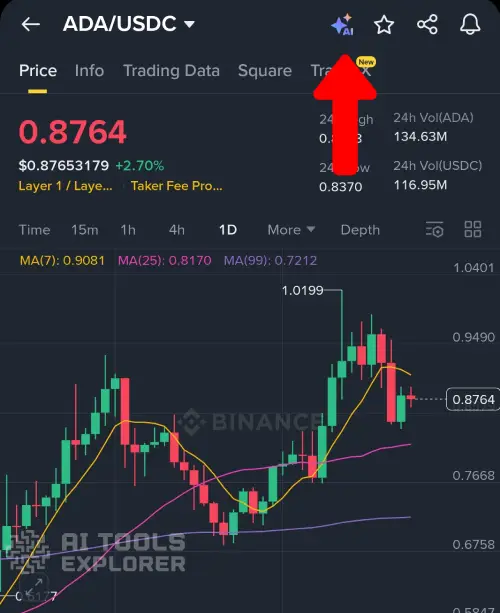Select the Time chart view
This screenshot has width=500, height=613.
34,230
